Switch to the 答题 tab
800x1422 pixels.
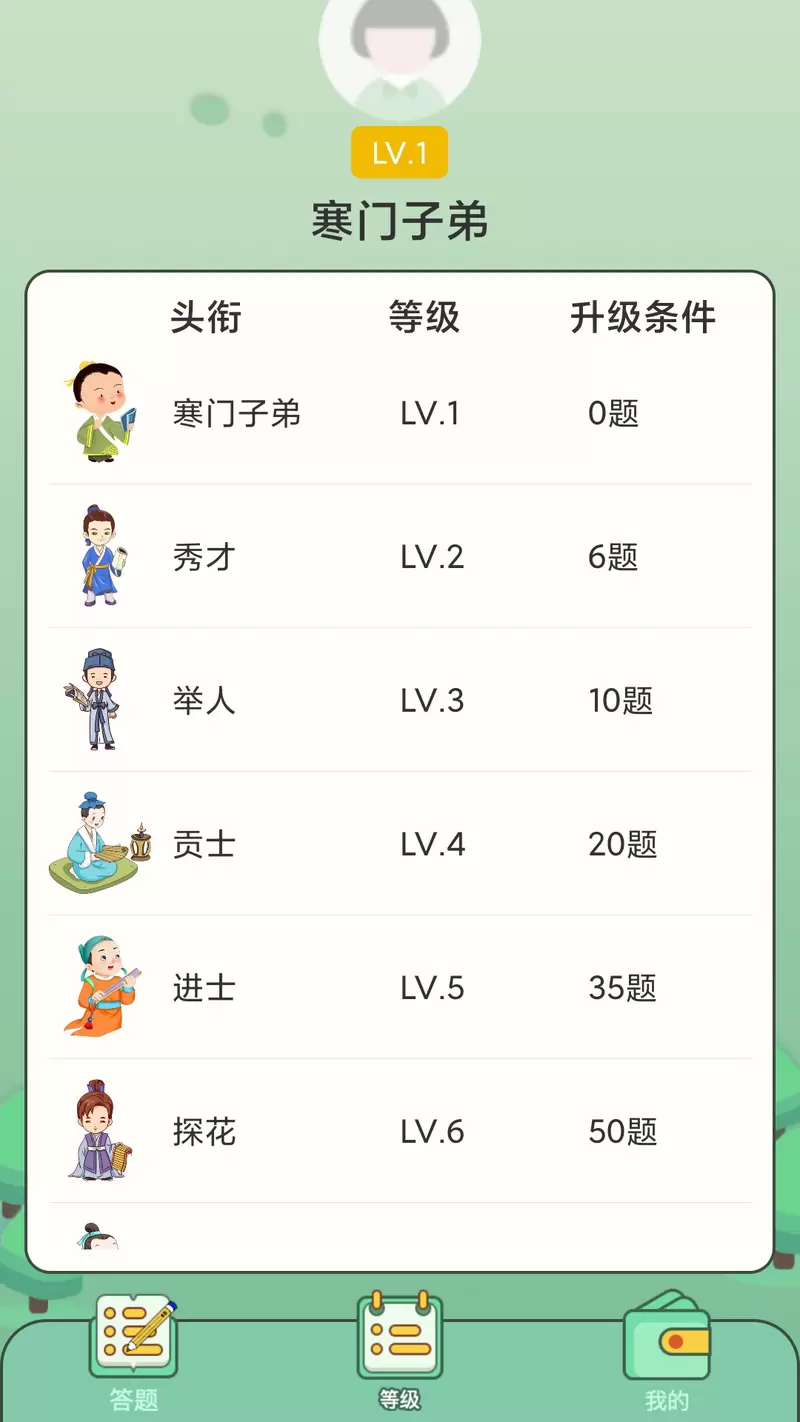click(x=134, y=1350)
